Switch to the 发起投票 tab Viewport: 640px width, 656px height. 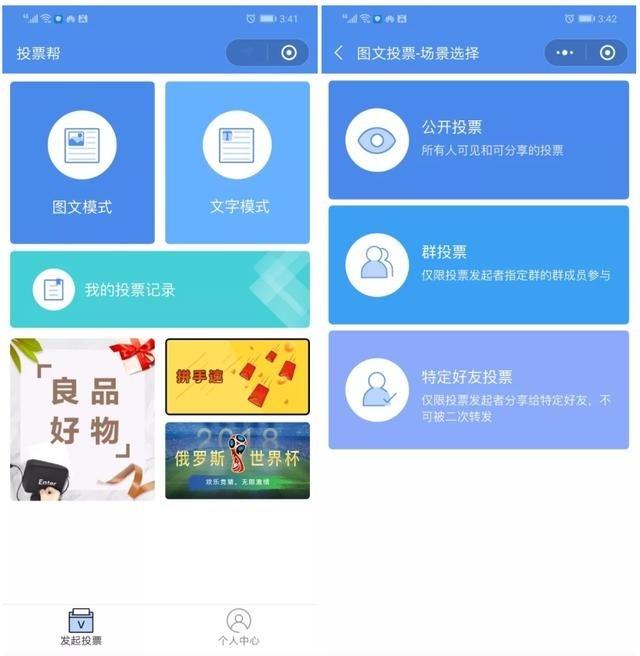tap(81, 627)
